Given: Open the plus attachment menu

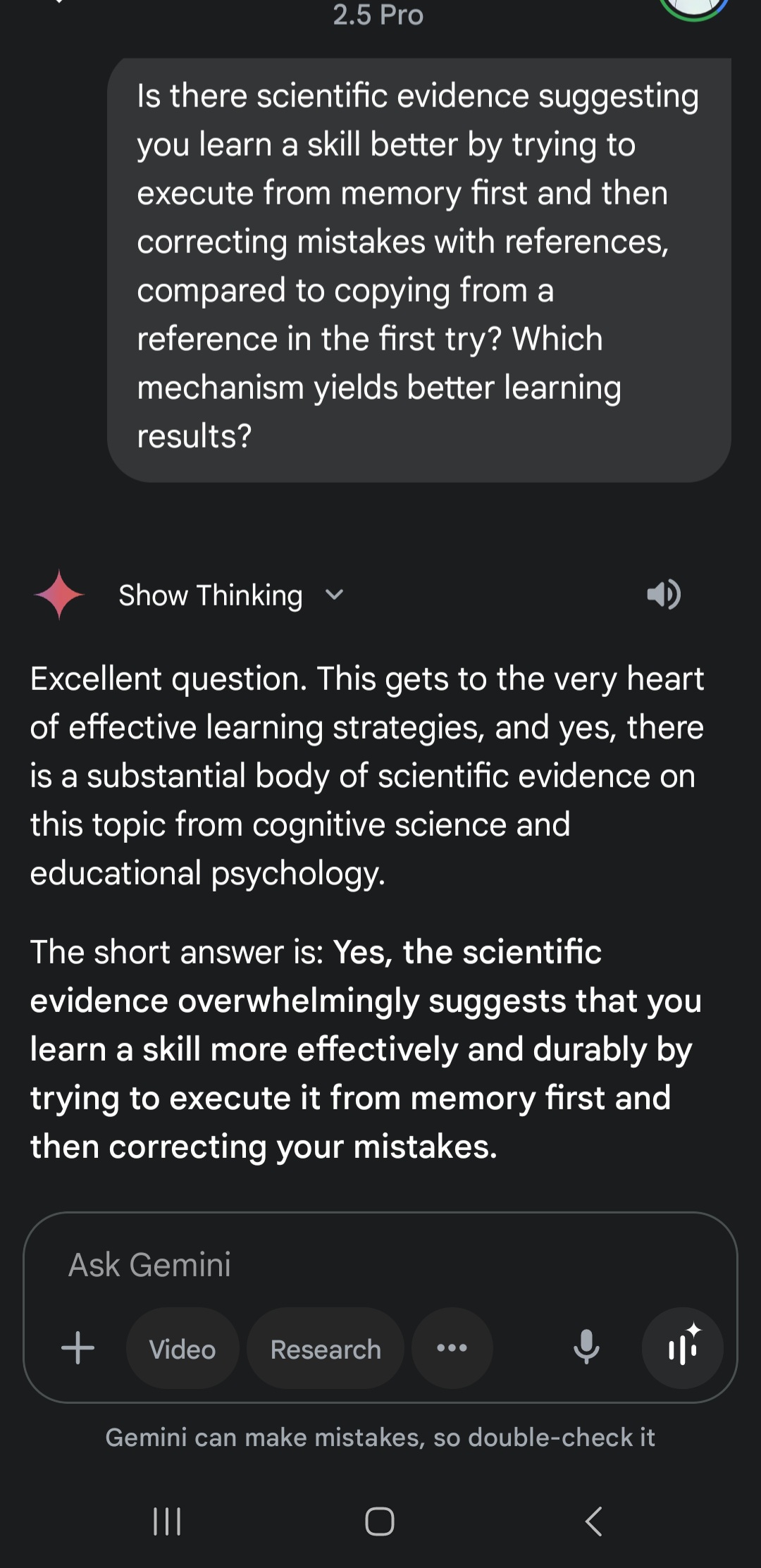Looking at the screenshot, I should (78, 1348).
